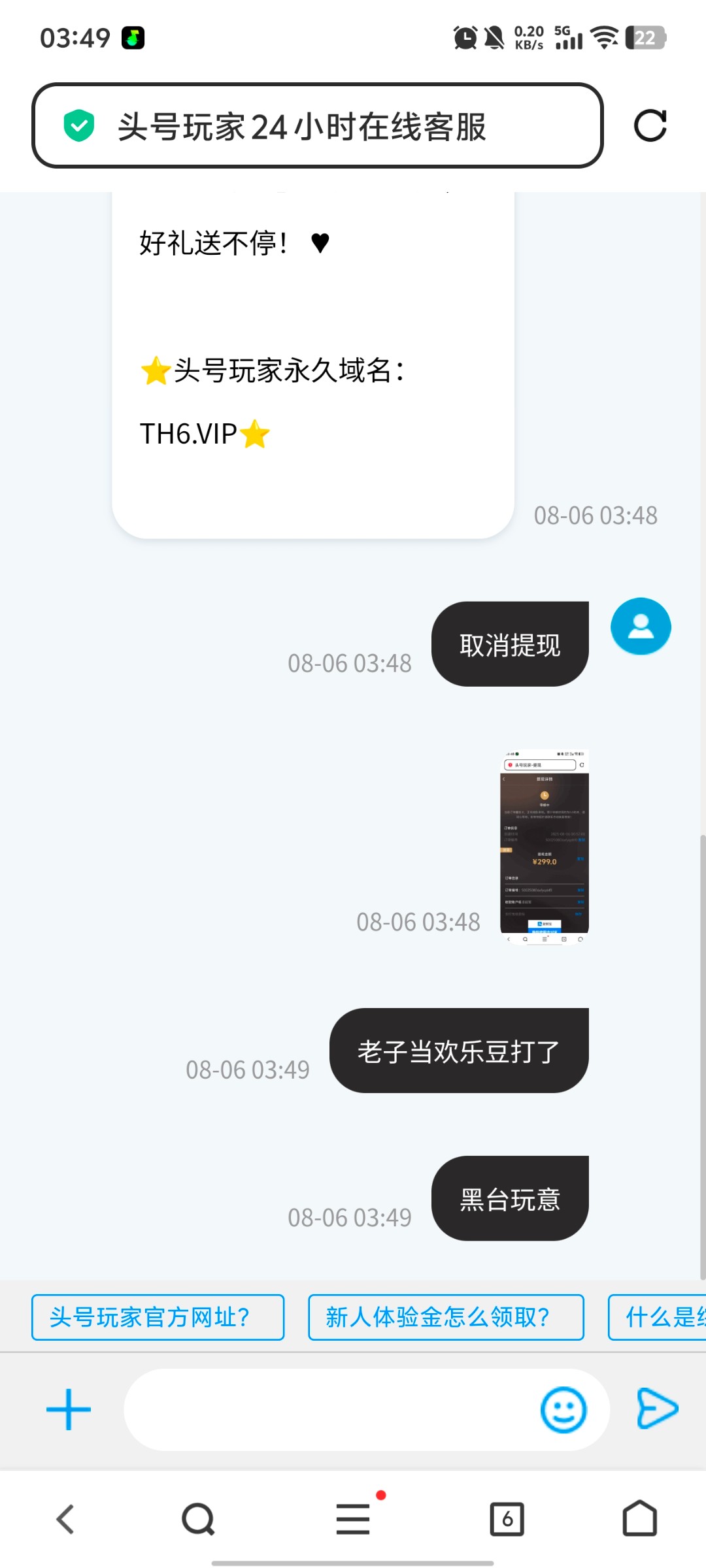
Task: Tap the address bar showing 头号玩家24小时在线客服
Action: coord(317,125)
